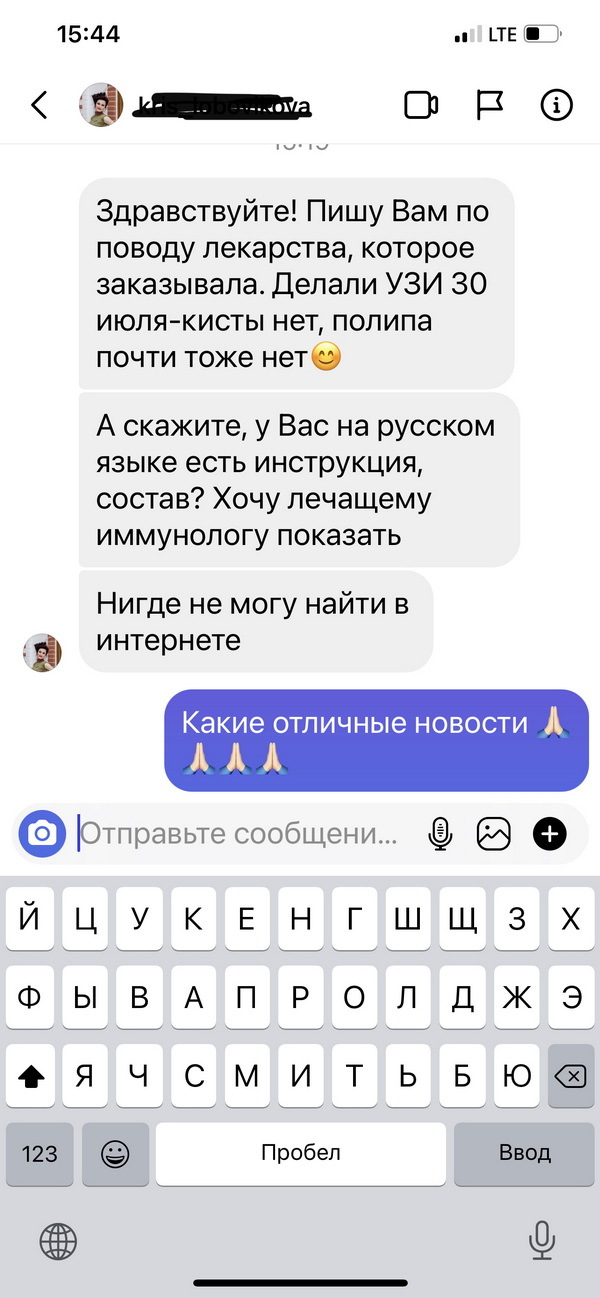
Task: Switch keyboard language with globe icon
Action: coord(58,1241)
